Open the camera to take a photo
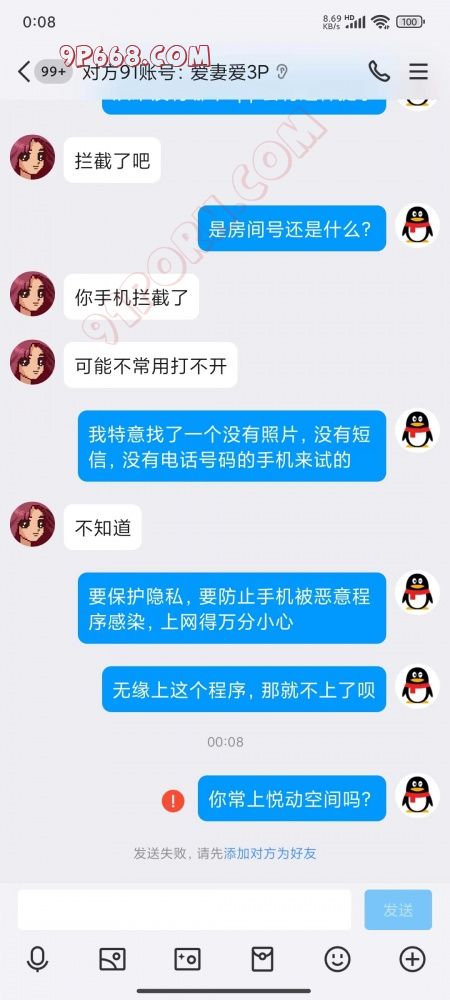The width and height of the screenshot is (450, 1000). (x=187, y=959)
